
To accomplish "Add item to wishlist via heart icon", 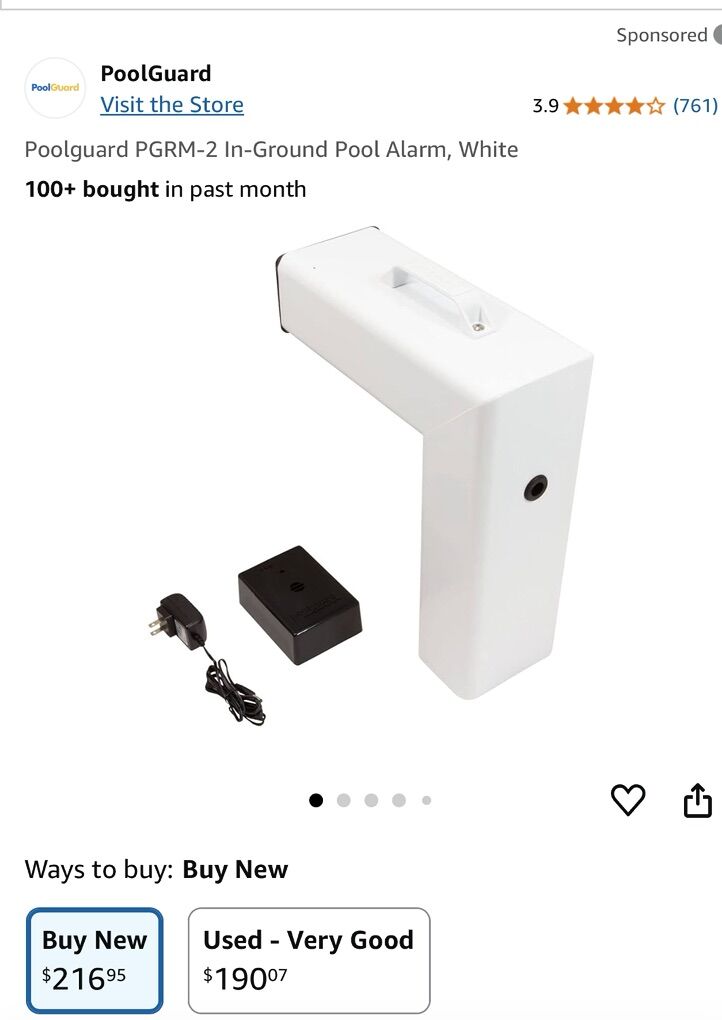I will pos(628,798).
